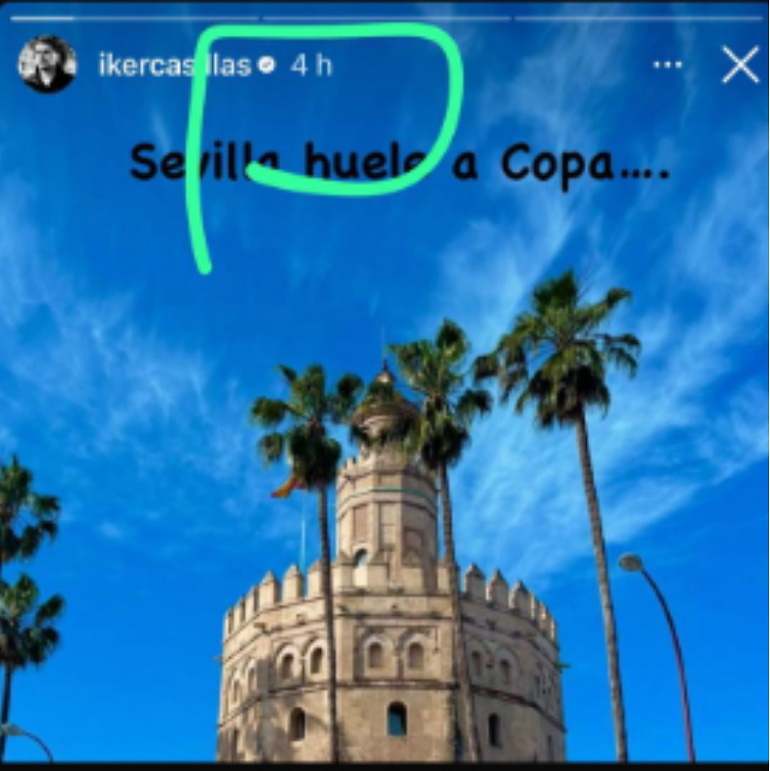
Task: Close the story viewer
Action: (740, 64)
